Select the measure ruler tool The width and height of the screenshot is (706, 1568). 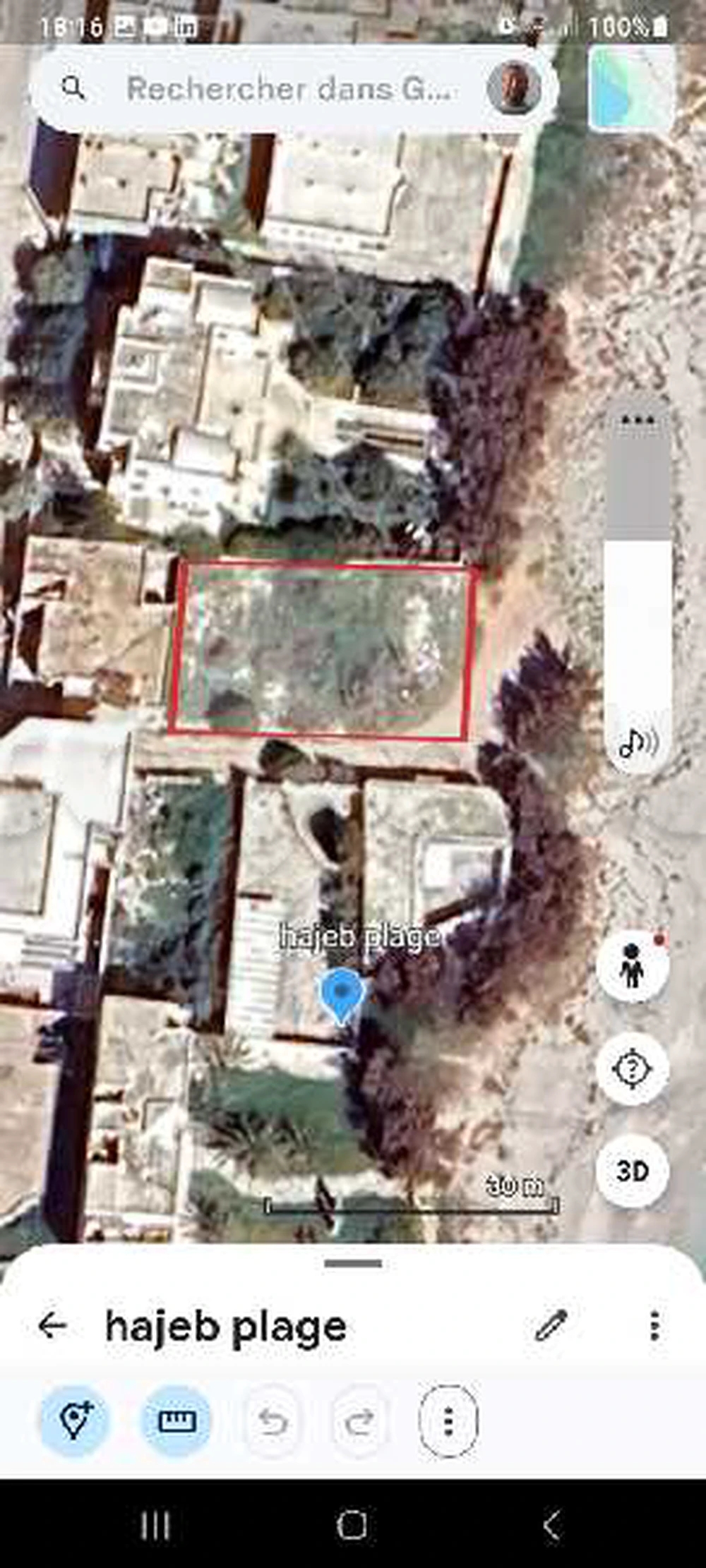(176, 1421)
